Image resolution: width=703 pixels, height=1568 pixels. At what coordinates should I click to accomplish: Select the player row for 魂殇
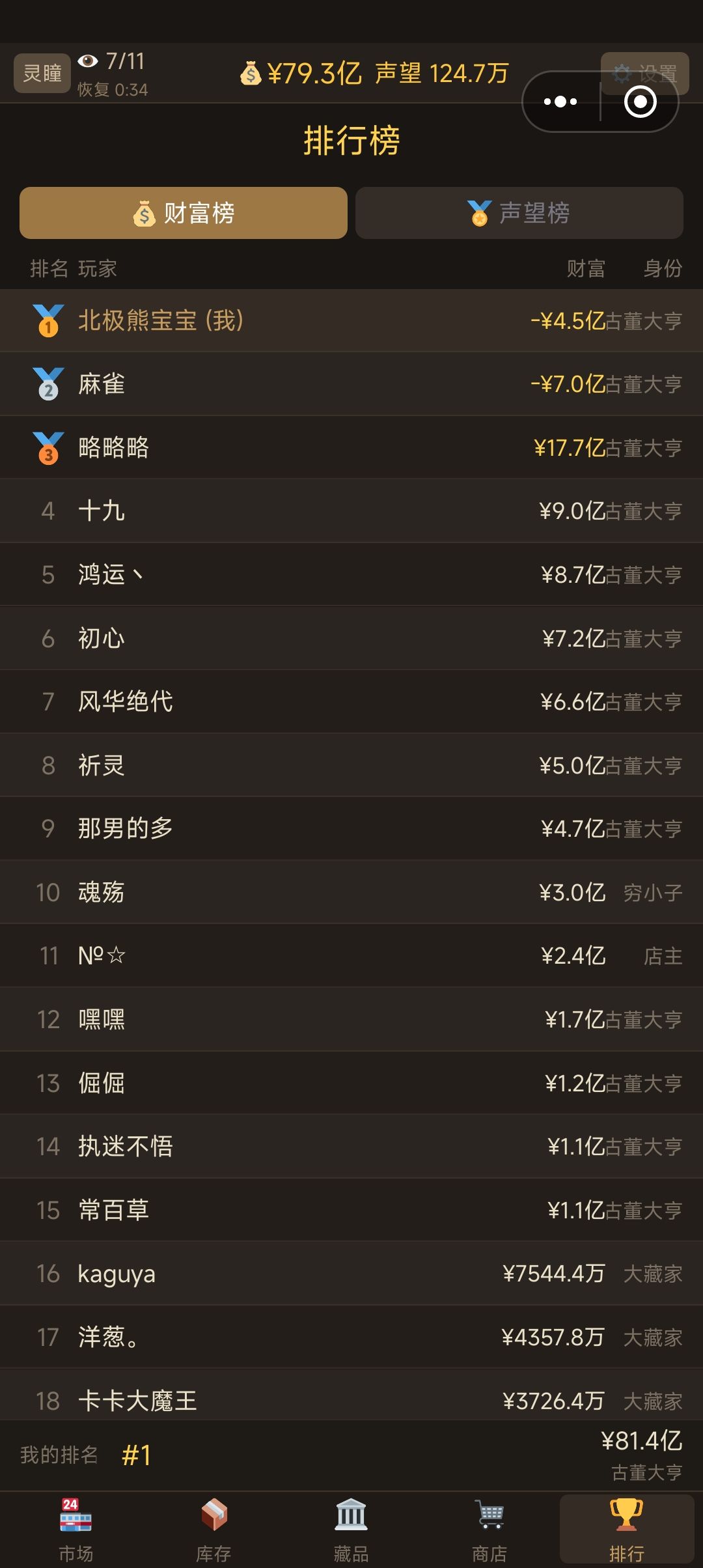pos(351,891)
